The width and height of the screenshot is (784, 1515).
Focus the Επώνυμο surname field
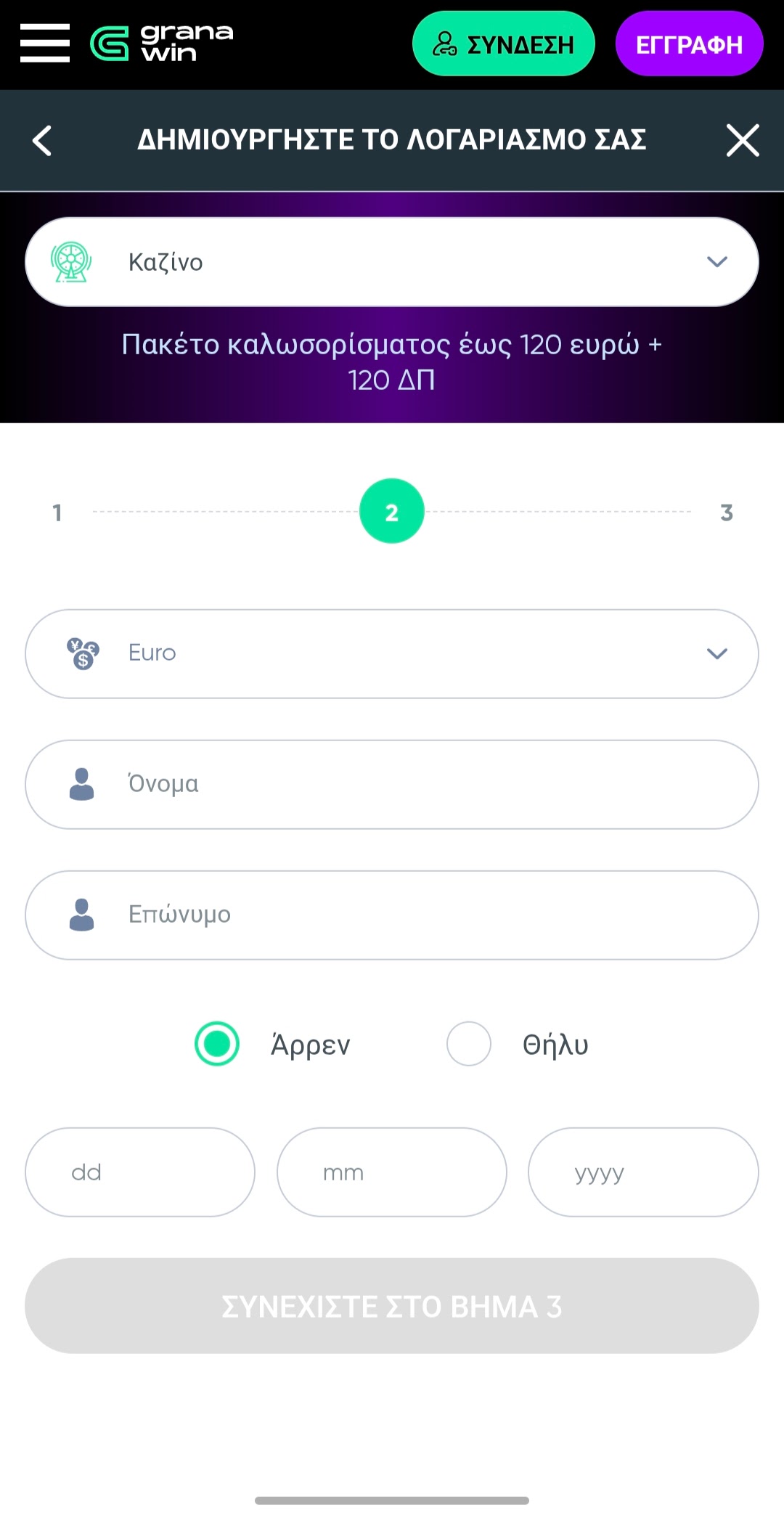click(x=392, y=915)
